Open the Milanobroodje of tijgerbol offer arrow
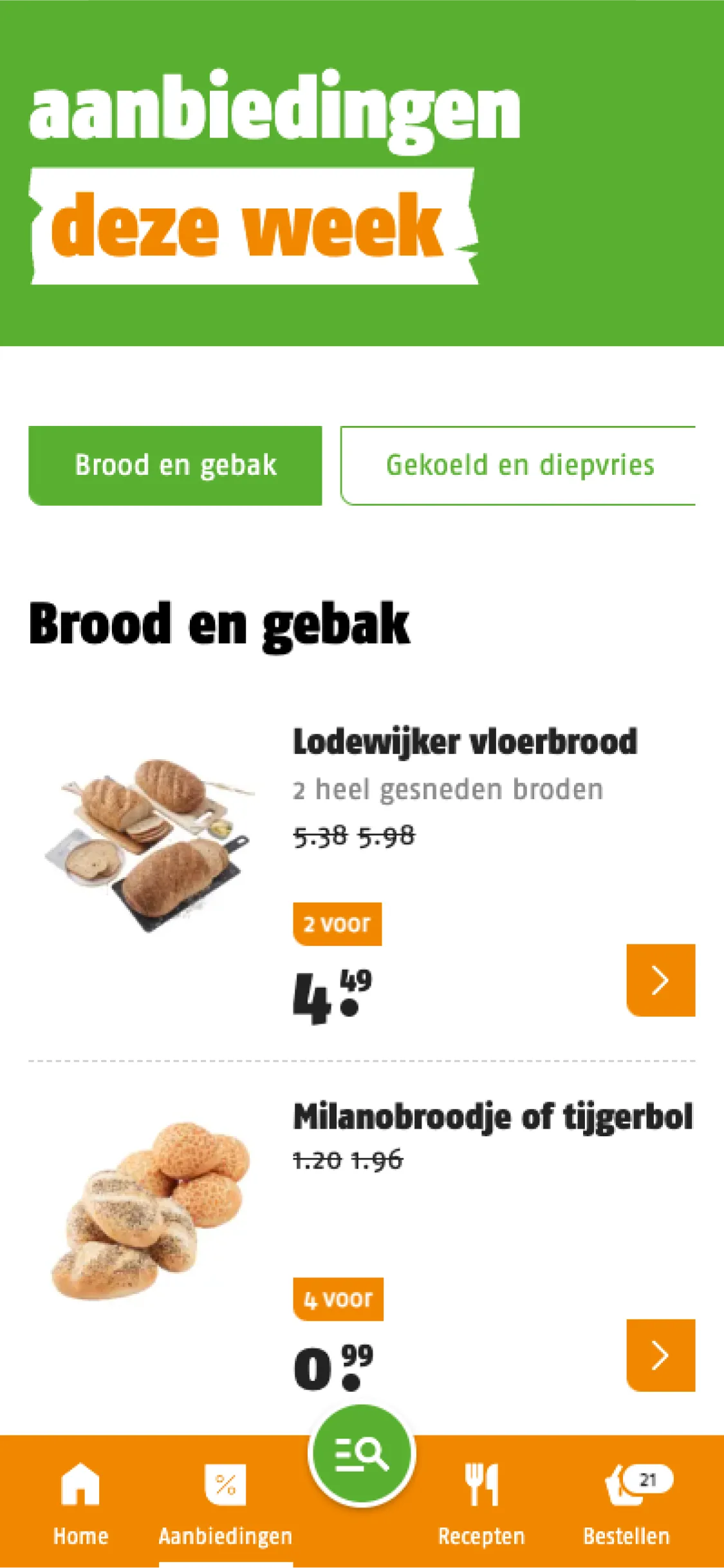Image resolution: width=724 pixels, height=1568 pixels. click(x=660, y=1355)
